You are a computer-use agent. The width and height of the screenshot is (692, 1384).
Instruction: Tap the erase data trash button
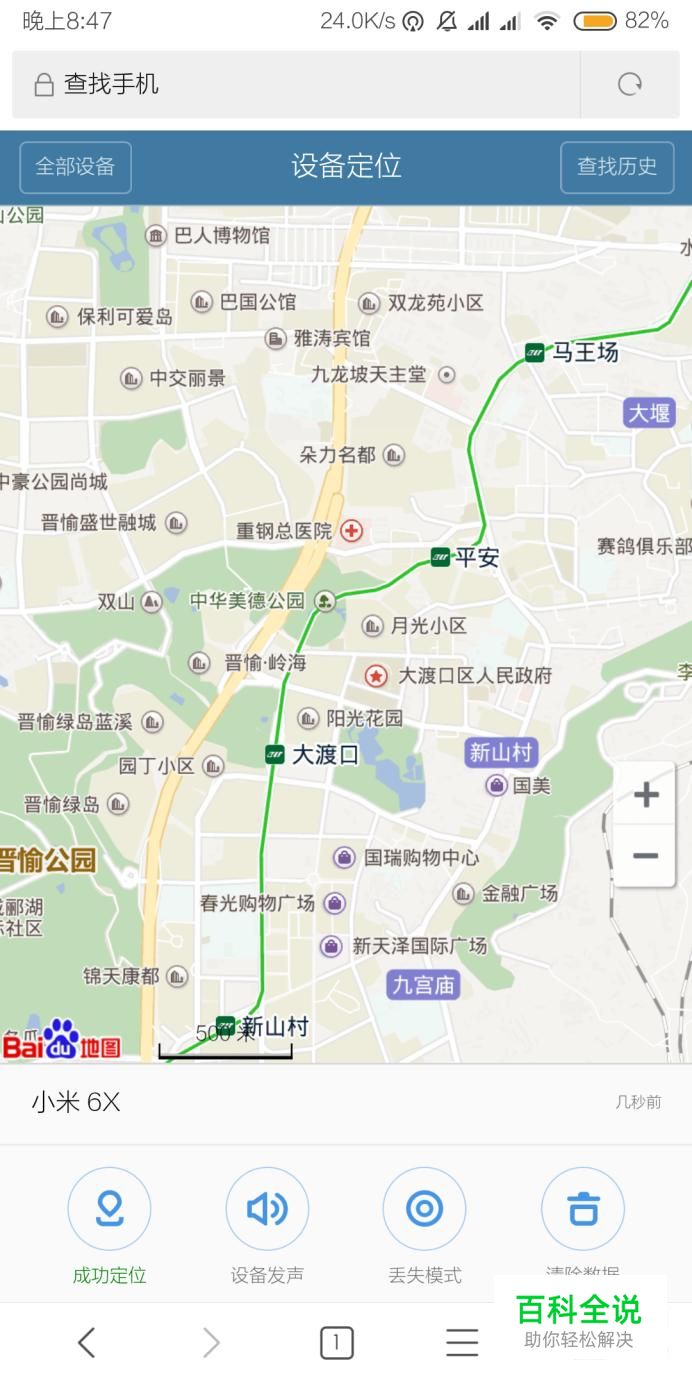tap(582, 1210)
